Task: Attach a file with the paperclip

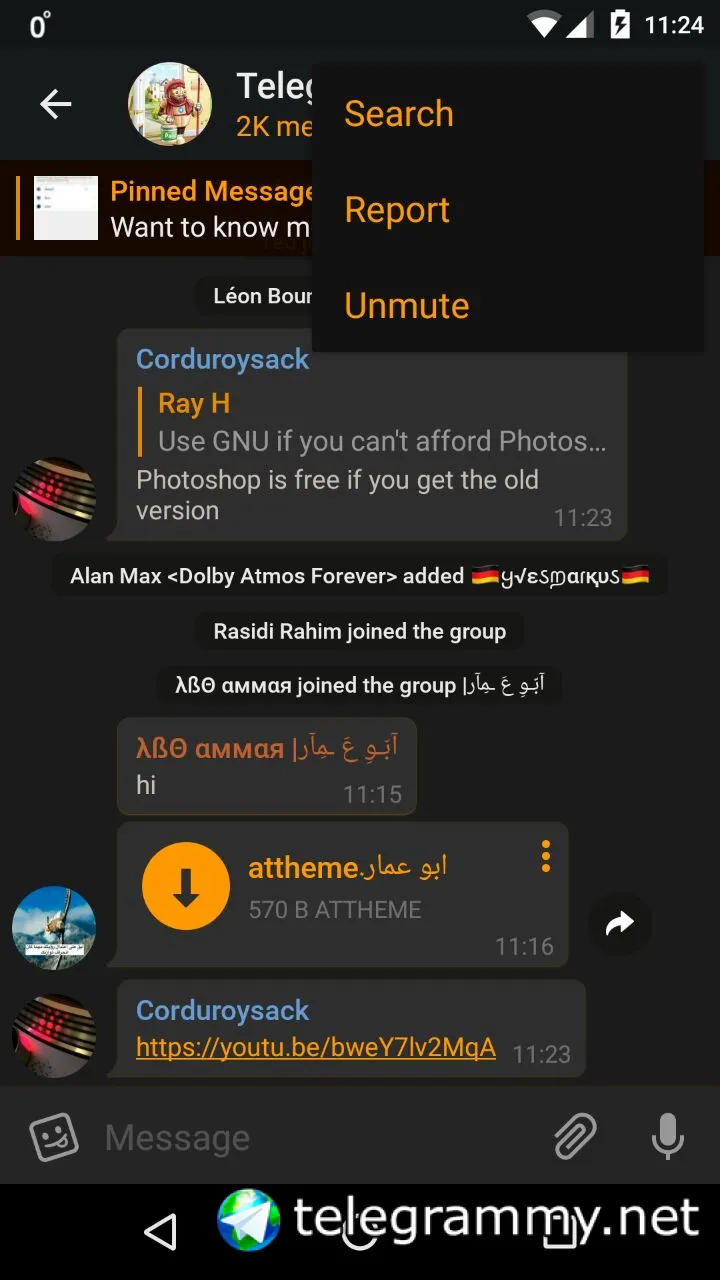Action: point(575,1136)
